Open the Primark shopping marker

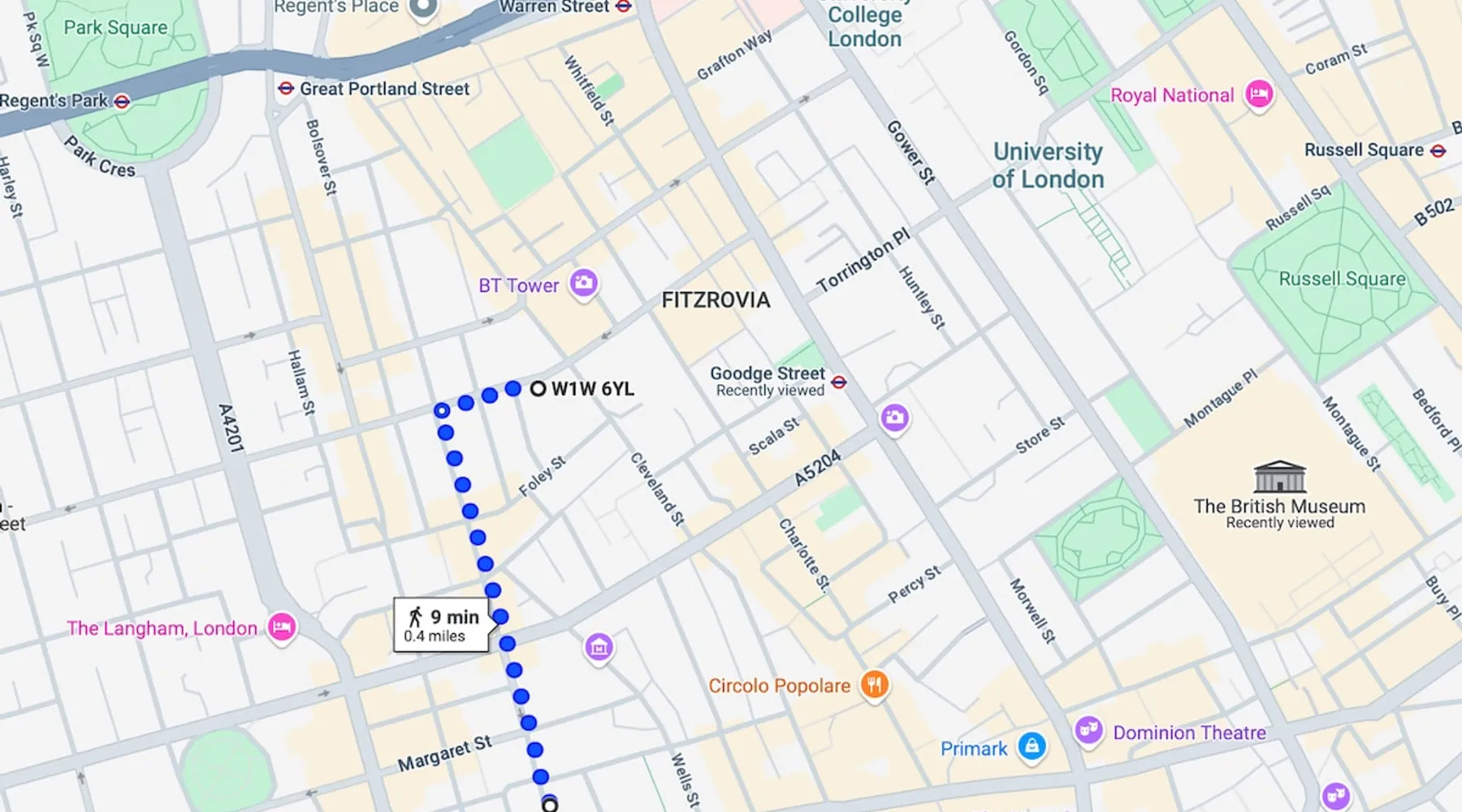pyautogui.click(x=1032, y=745)
